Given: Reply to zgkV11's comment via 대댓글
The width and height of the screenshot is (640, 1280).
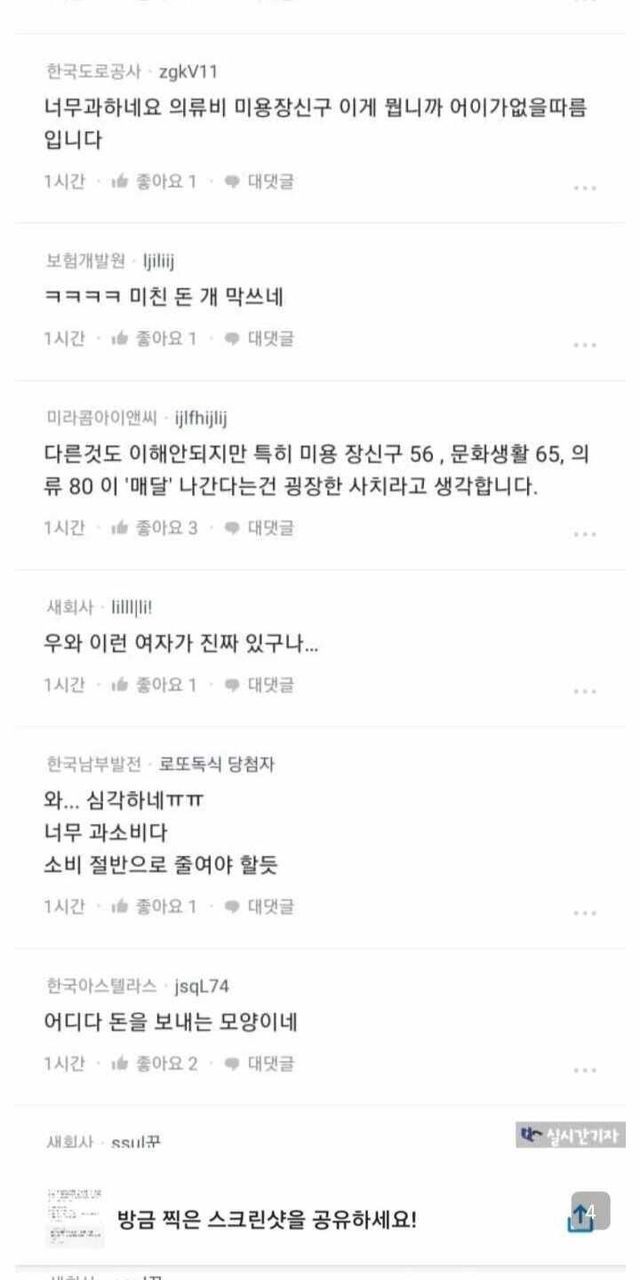Looking at the screenshot, I should (x=259, y=182).
